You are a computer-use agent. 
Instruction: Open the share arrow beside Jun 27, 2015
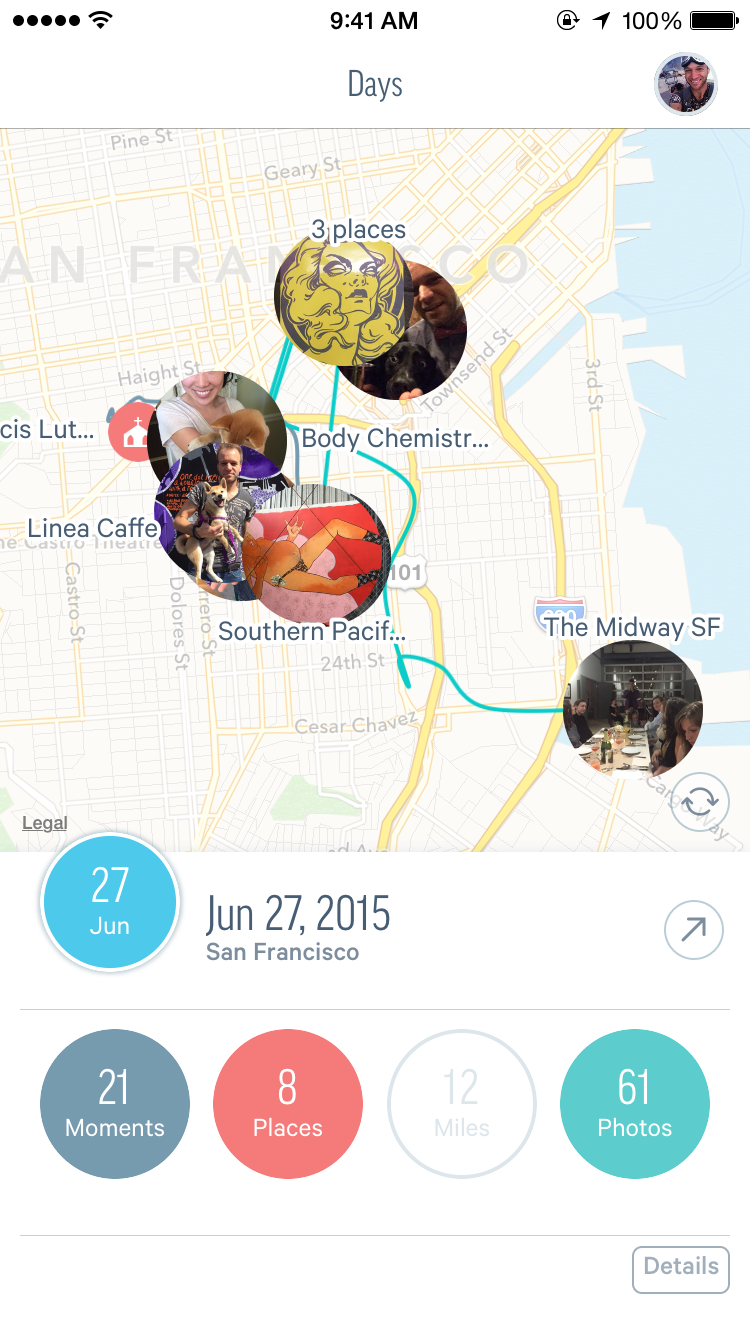[x=694, y=930]
